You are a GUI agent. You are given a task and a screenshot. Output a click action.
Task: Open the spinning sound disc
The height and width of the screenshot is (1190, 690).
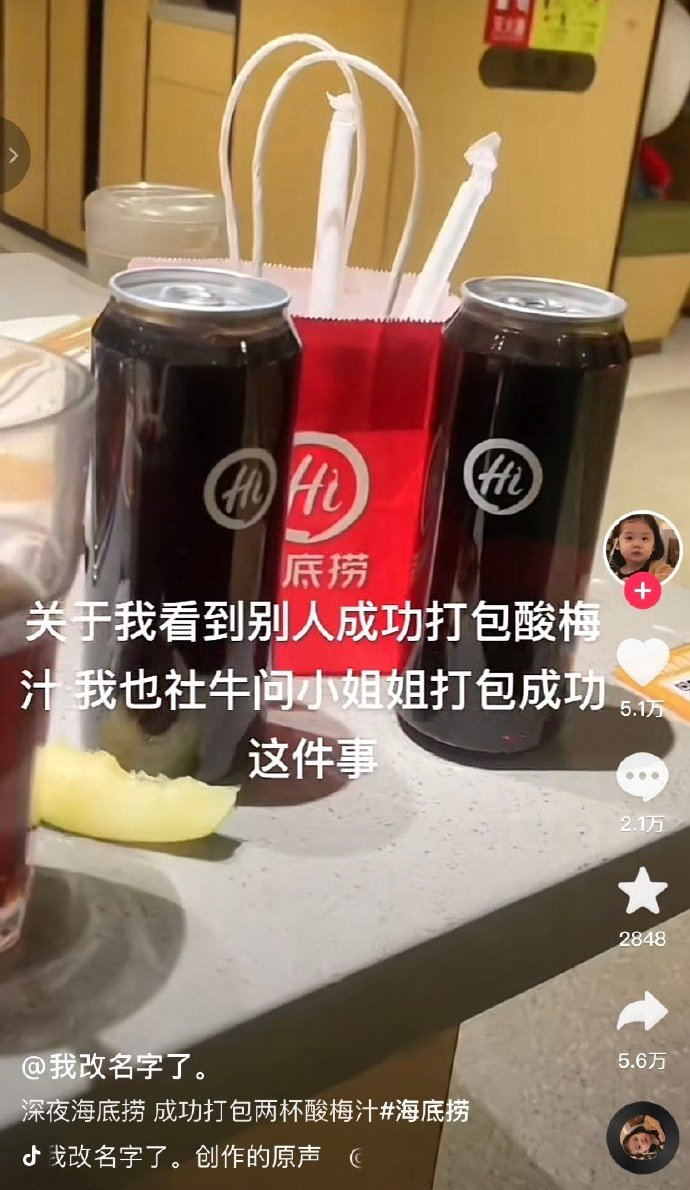643,1137
